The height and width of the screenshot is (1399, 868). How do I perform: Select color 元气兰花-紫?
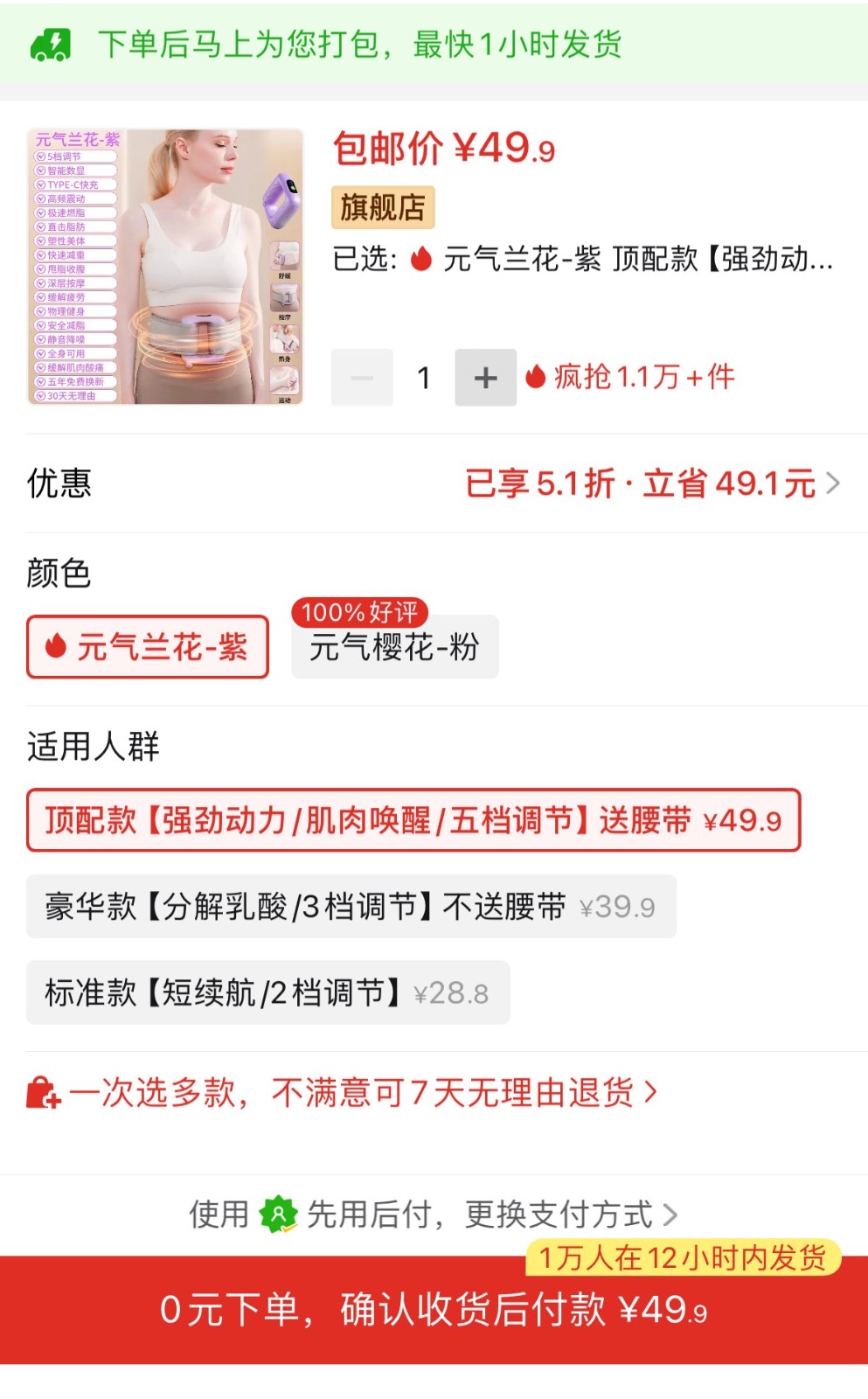click(148, 647)
